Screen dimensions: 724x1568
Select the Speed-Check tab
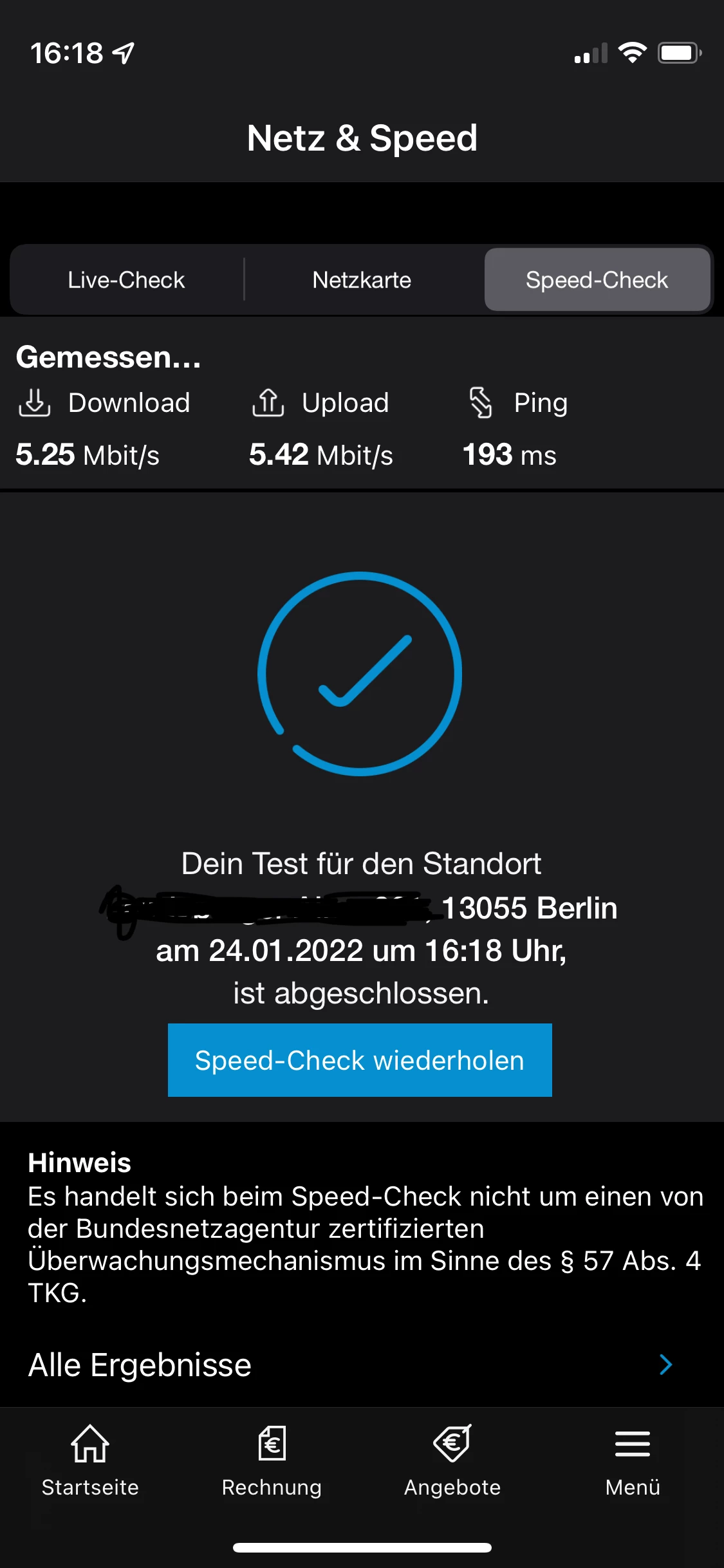[597, 280]
